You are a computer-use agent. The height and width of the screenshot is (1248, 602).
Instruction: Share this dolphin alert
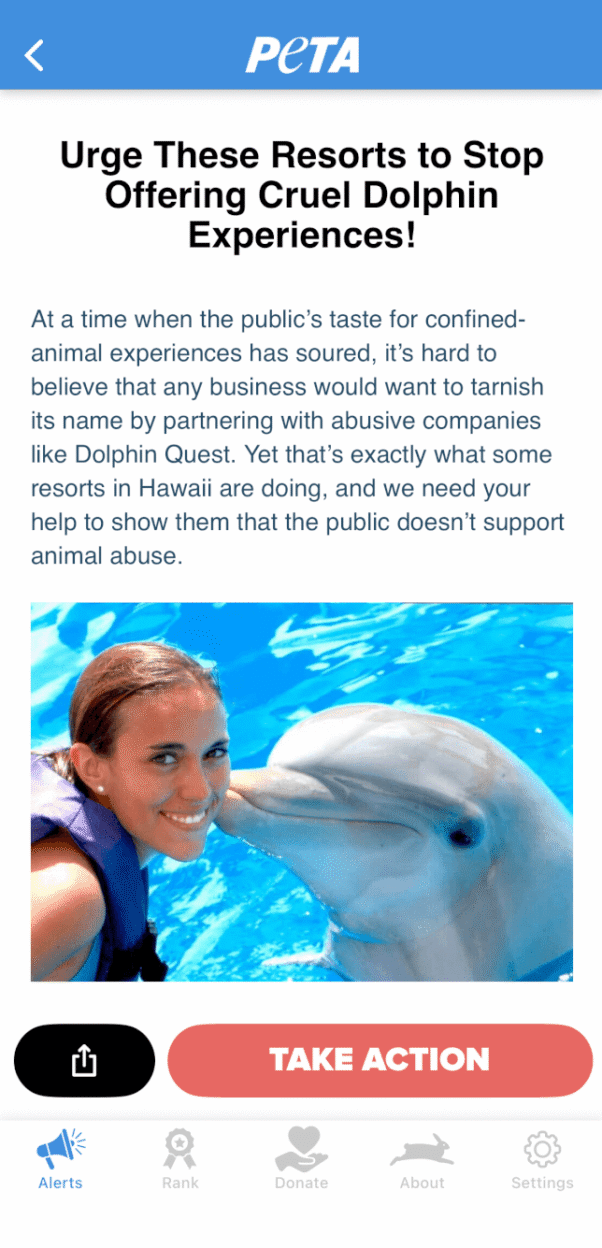84,1060
